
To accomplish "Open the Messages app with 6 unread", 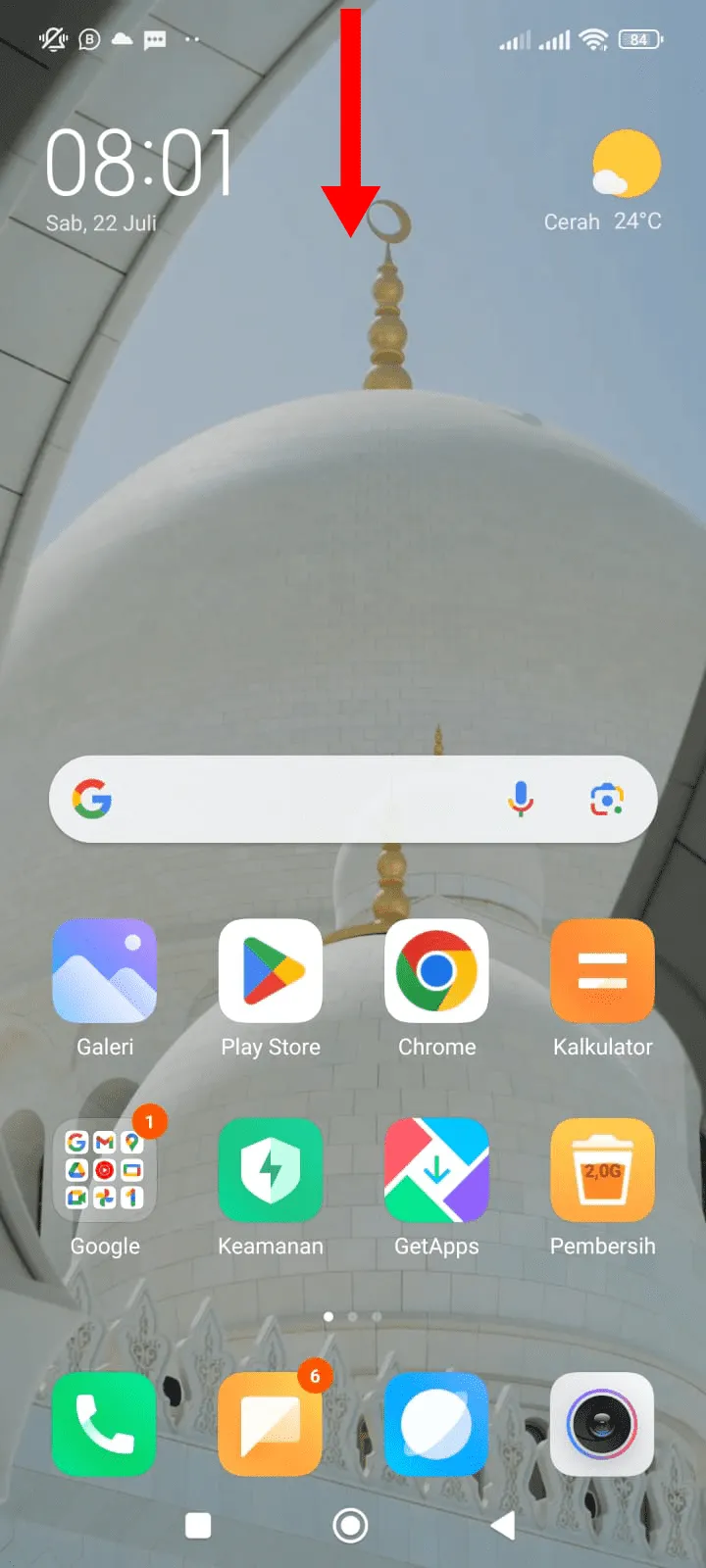I will coord(271,1424).
